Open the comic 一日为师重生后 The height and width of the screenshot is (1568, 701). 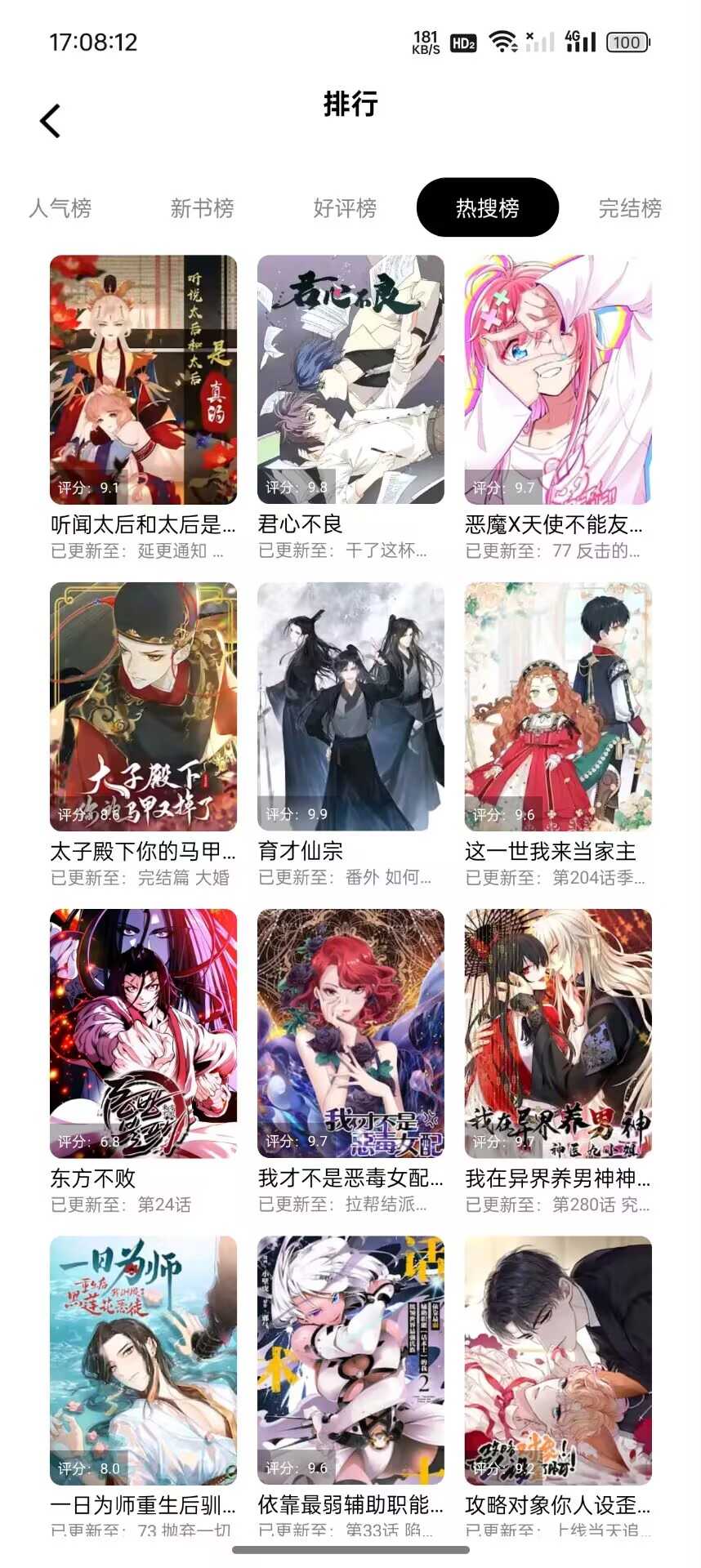[x=143, y=1360]
